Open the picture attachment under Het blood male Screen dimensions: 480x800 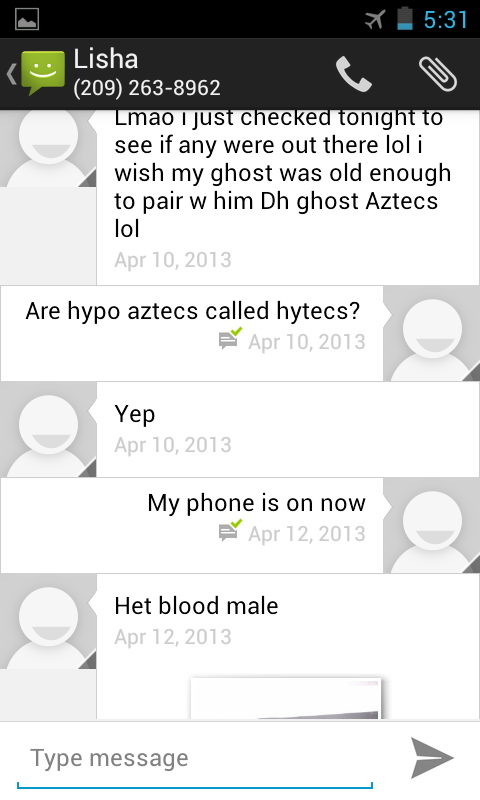tap(286, 698)
